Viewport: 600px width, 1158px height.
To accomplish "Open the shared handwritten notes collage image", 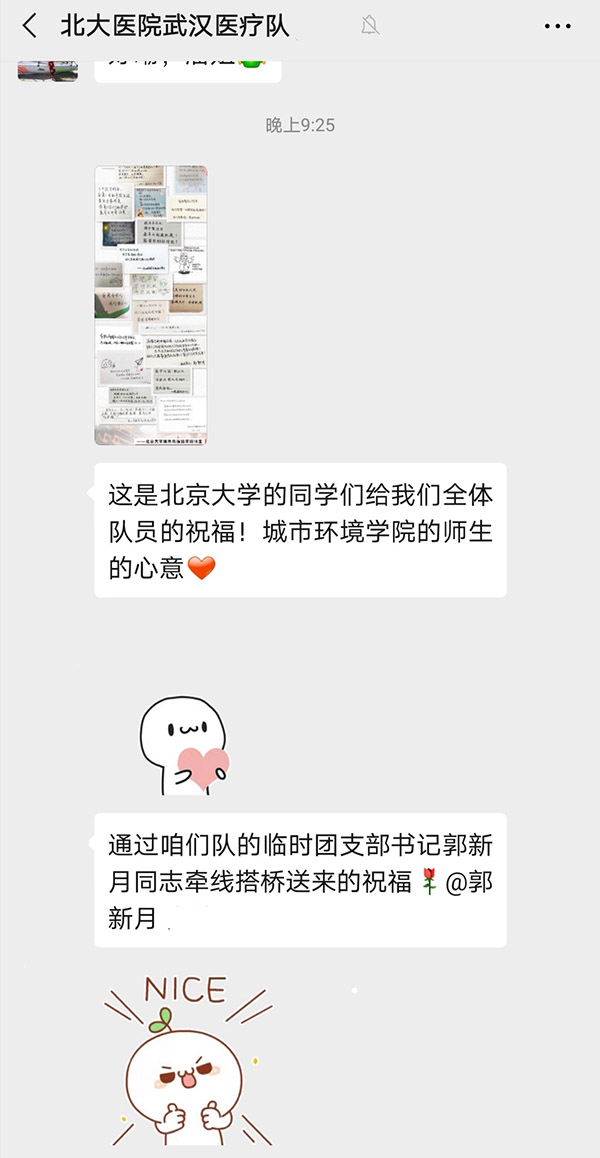I will pos(151,305).
